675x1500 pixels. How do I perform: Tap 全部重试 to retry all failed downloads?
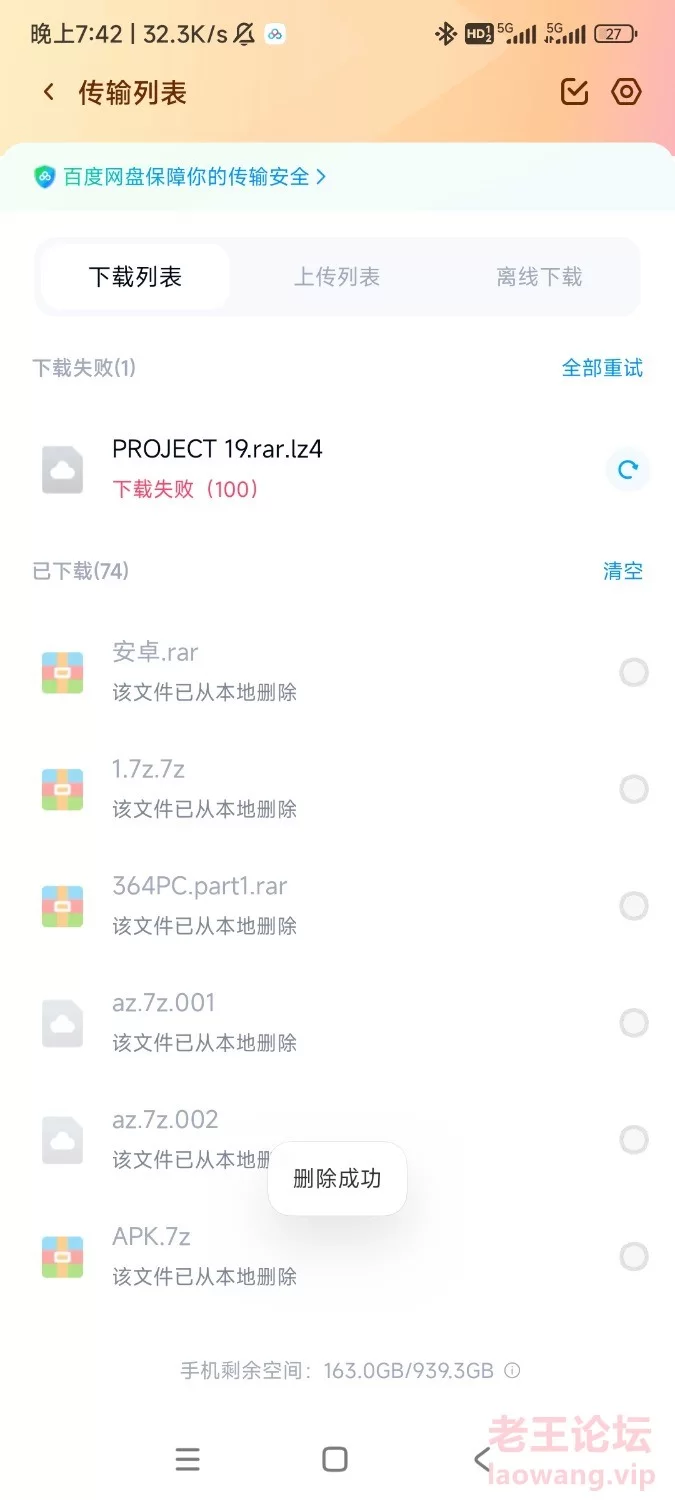click(x=602, y=368)
